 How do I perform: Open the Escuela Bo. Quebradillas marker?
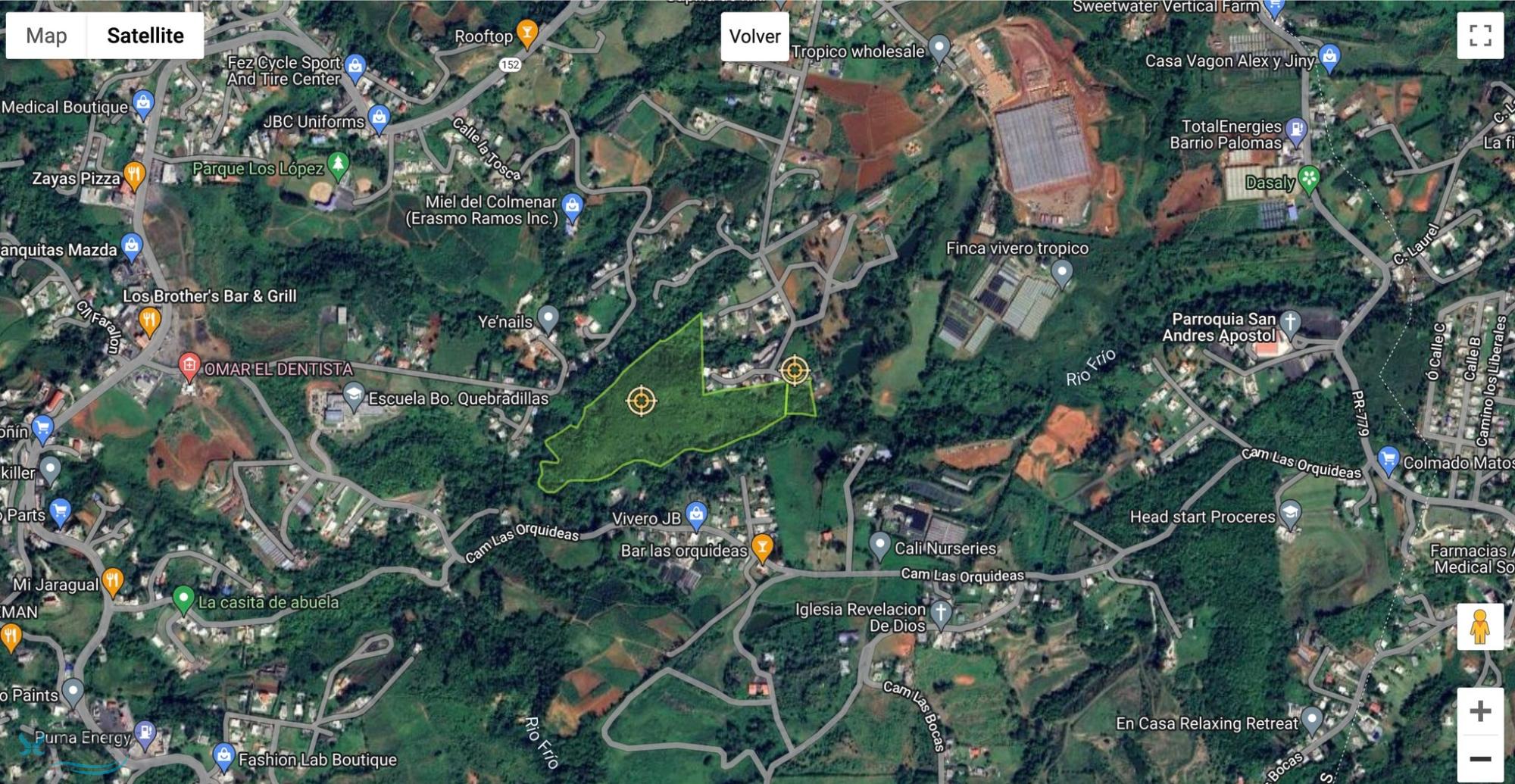tap(354, 393)
